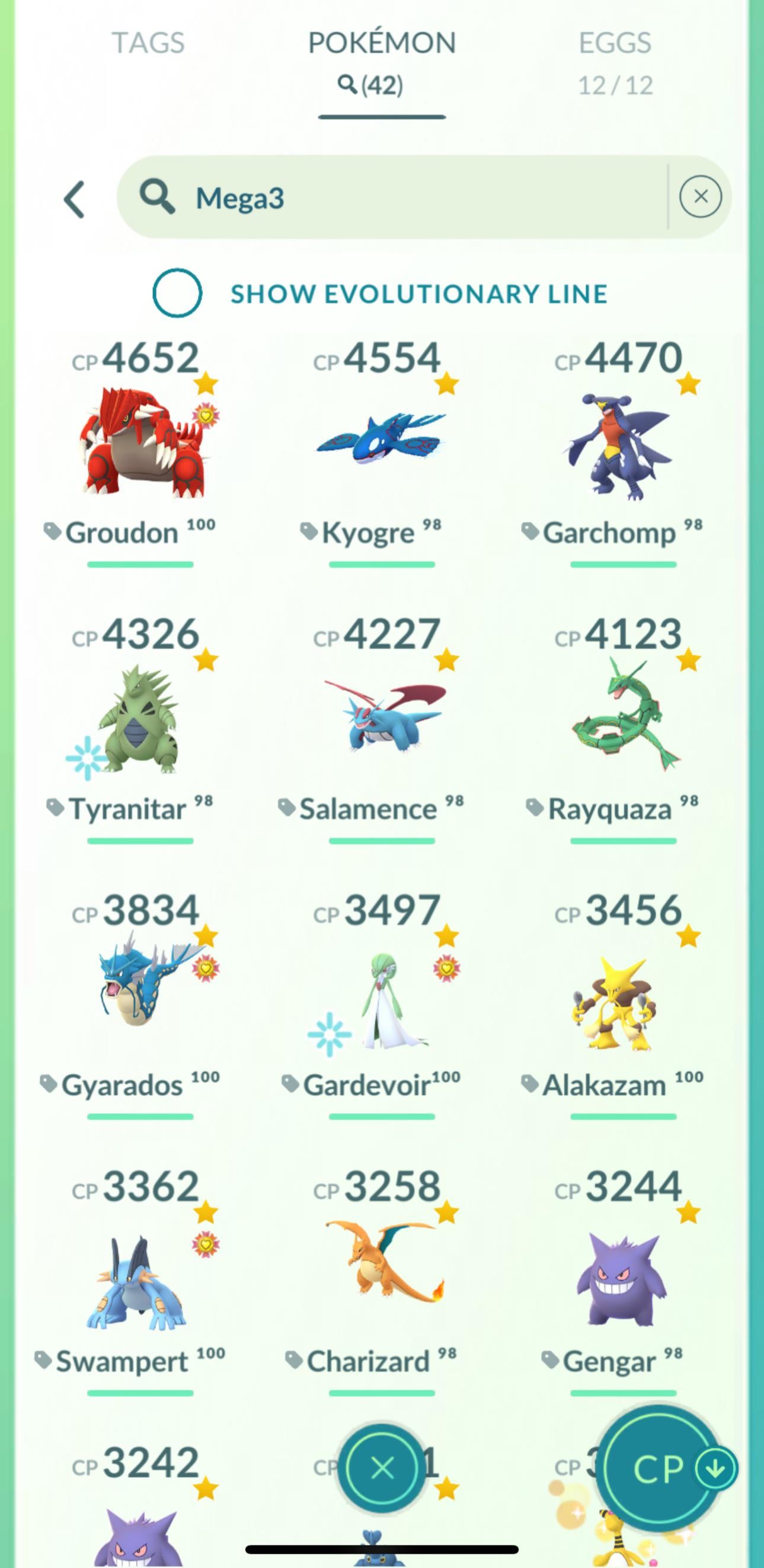The height and width of the screenshot is (1568, 764).
Task: Close the Pokémon list with X button
Action: coord(382,1468)
